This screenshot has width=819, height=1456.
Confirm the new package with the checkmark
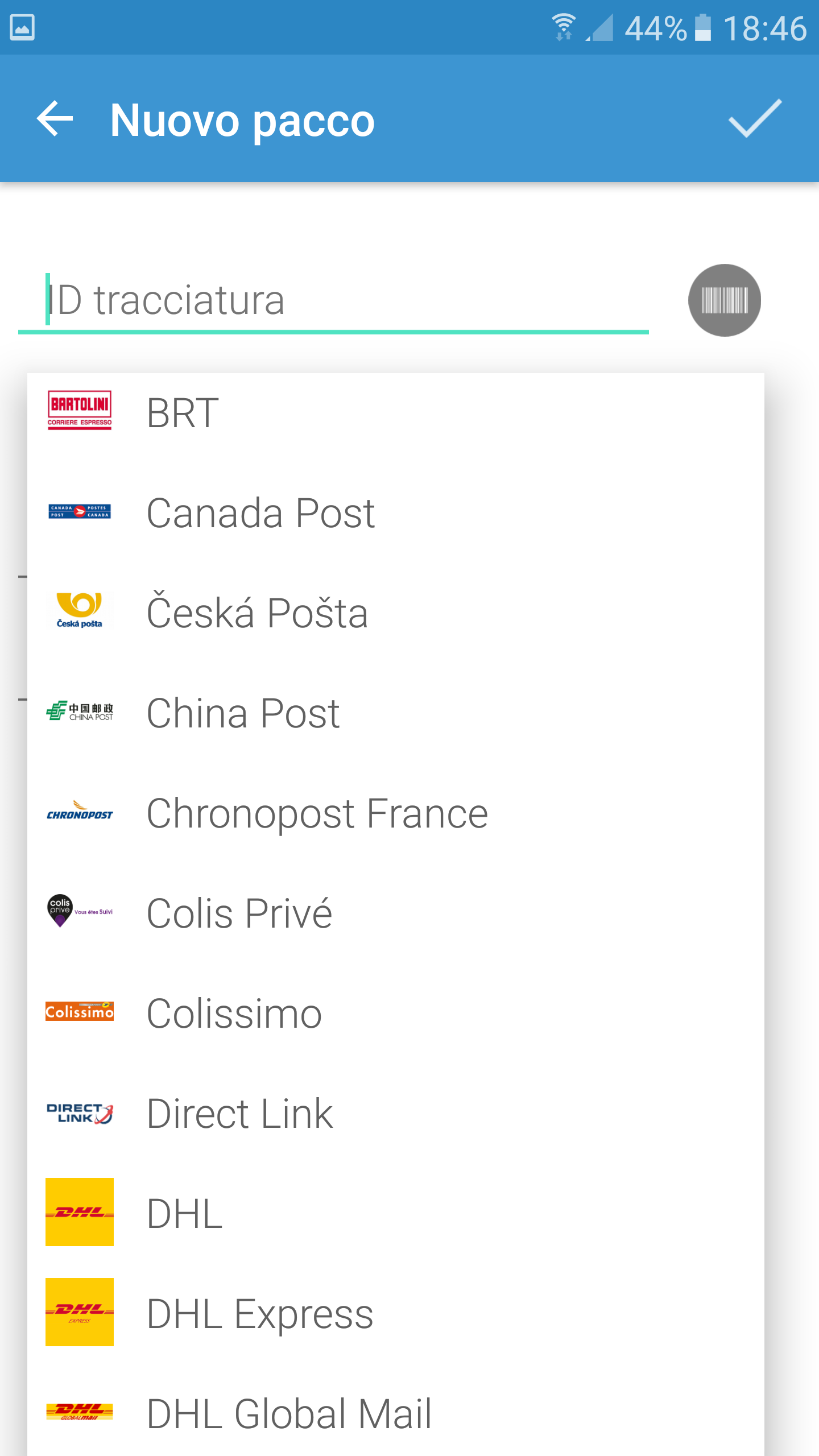[755, 119]
